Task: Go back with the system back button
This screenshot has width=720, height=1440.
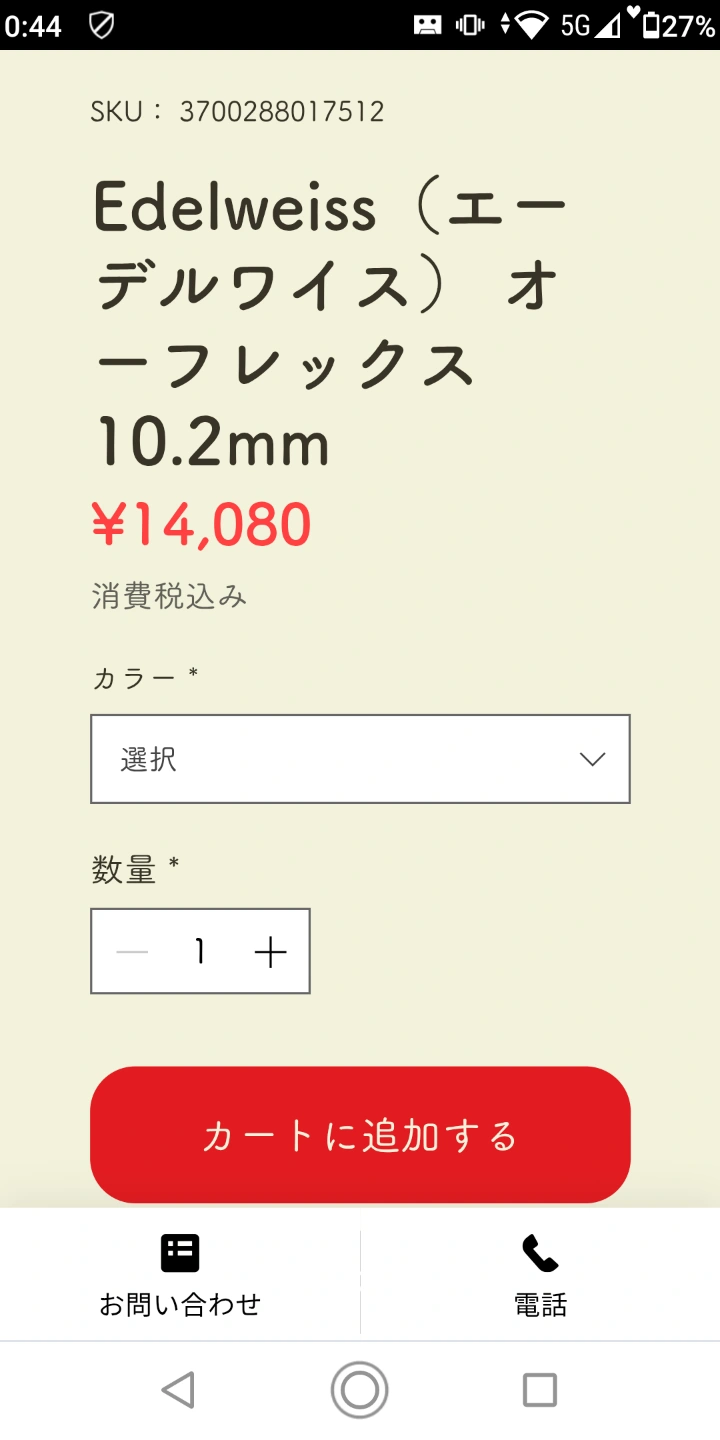Action: click(x=178, y=1390)
